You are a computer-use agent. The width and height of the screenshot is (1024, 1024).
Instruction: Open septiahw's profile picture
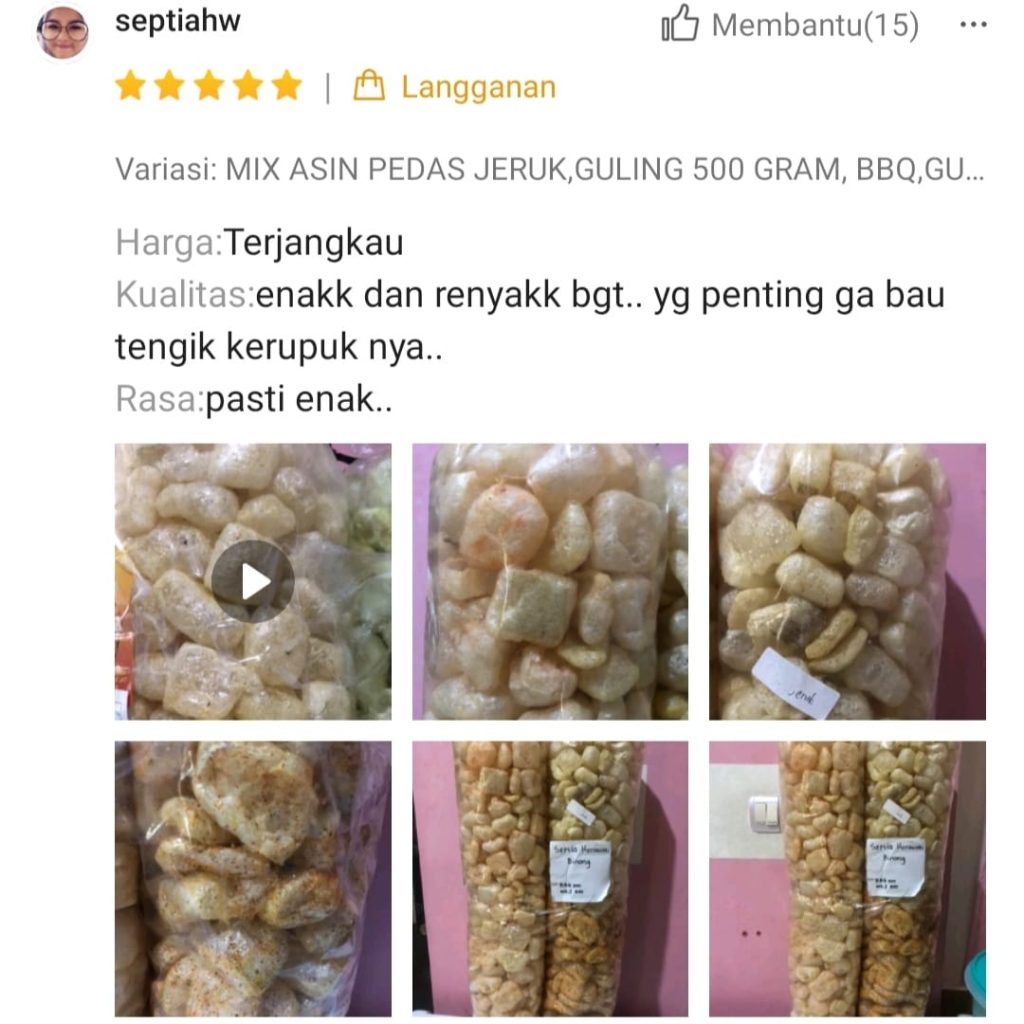click(x=63, y=32)
